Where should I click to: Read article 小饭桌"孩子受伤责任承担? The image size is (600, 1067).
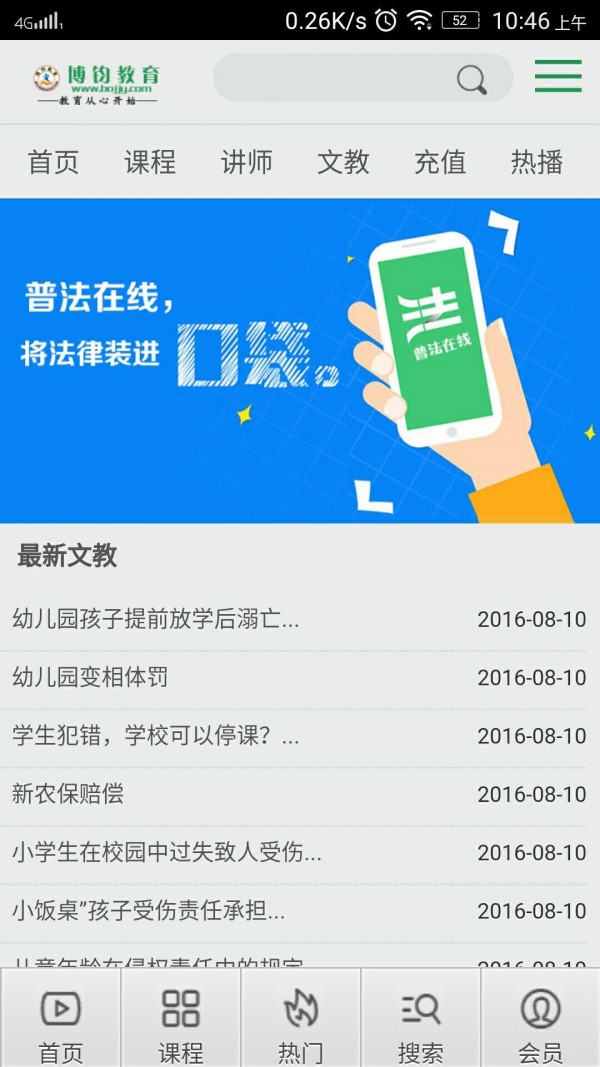149,911
